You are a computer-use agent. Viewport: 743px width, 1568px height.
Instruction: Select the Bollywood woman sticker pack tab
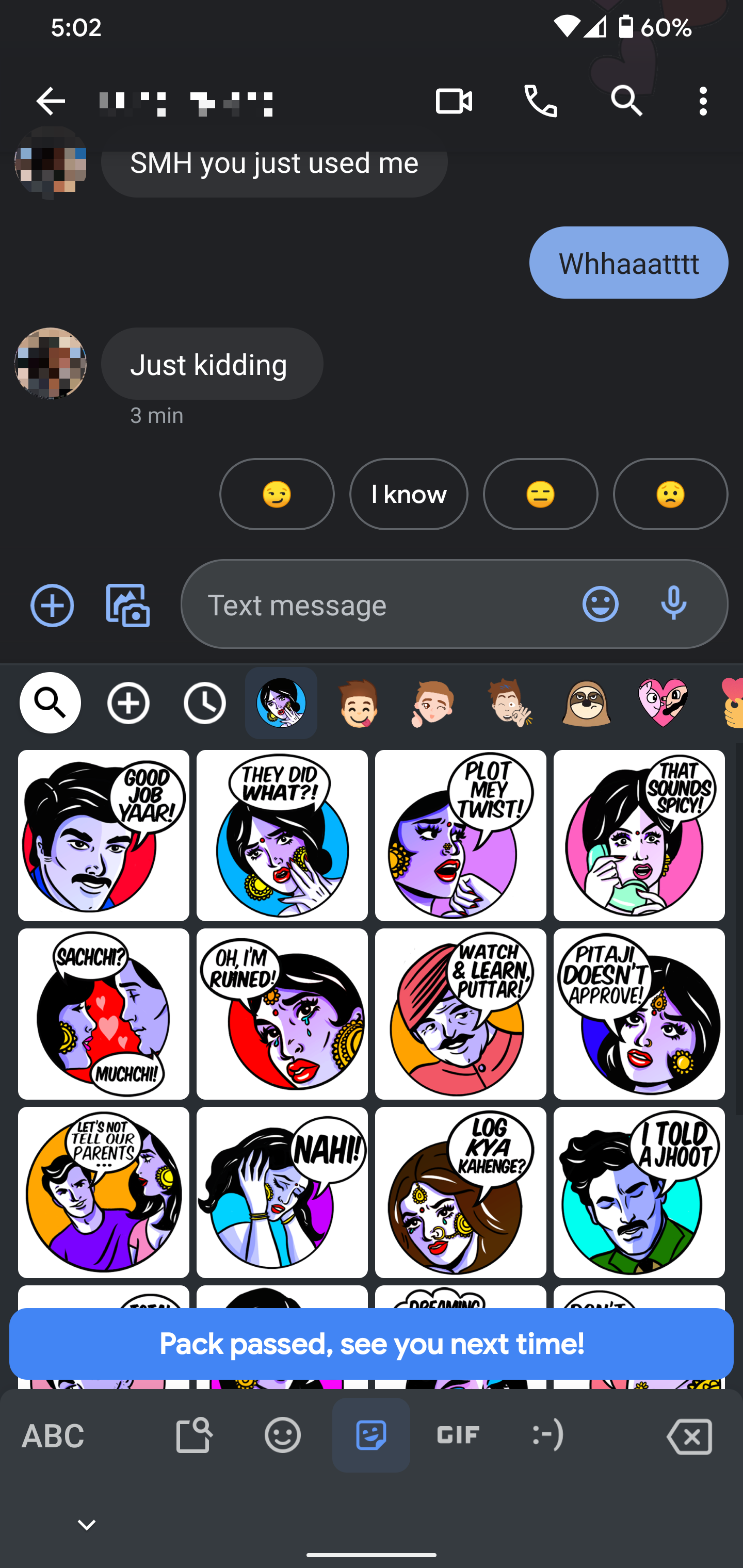pyautogui.click(x=281, y=703)
